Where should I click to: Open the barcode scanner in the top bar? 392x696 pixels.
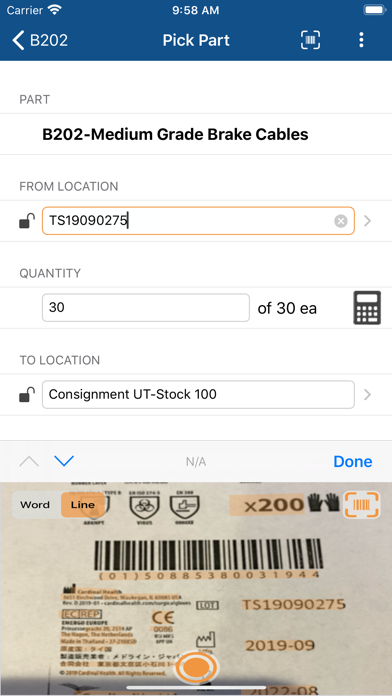pyautogui.click(x=310, y=40)
